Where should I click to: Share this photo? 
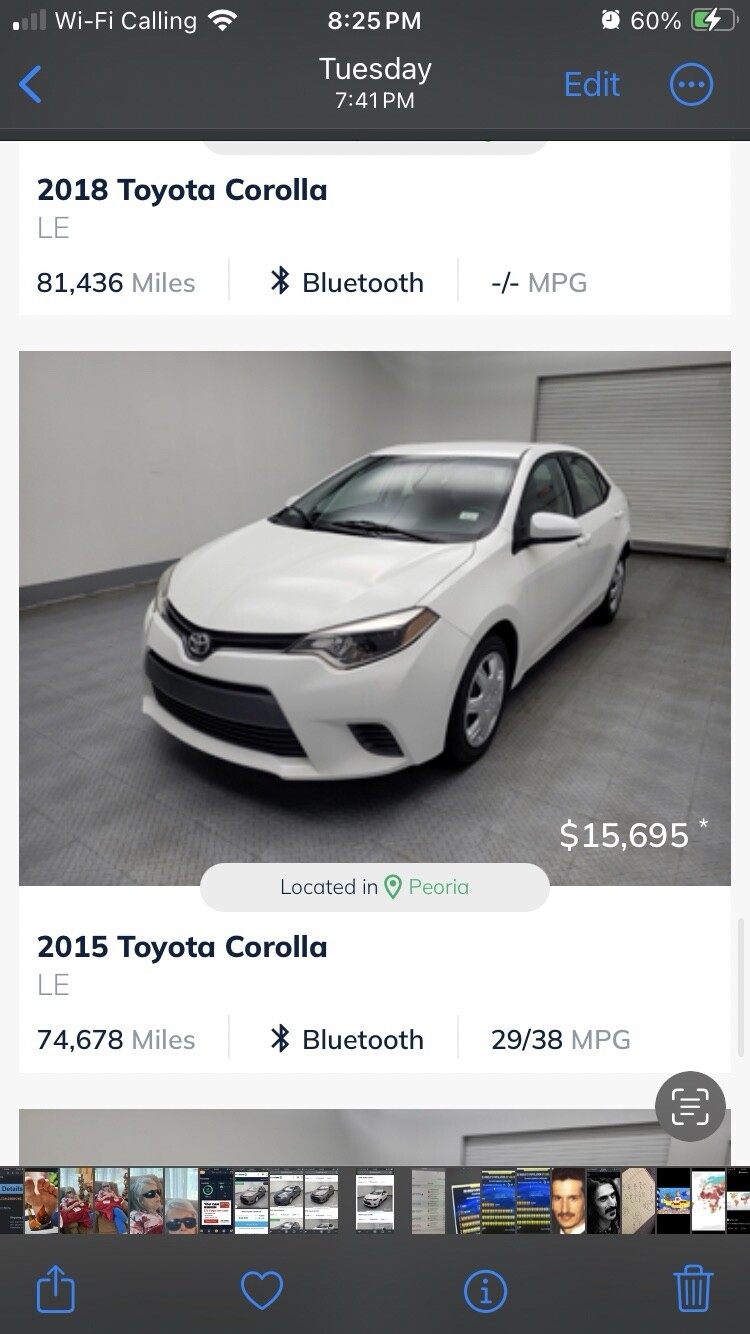[x=56, y=1290]
